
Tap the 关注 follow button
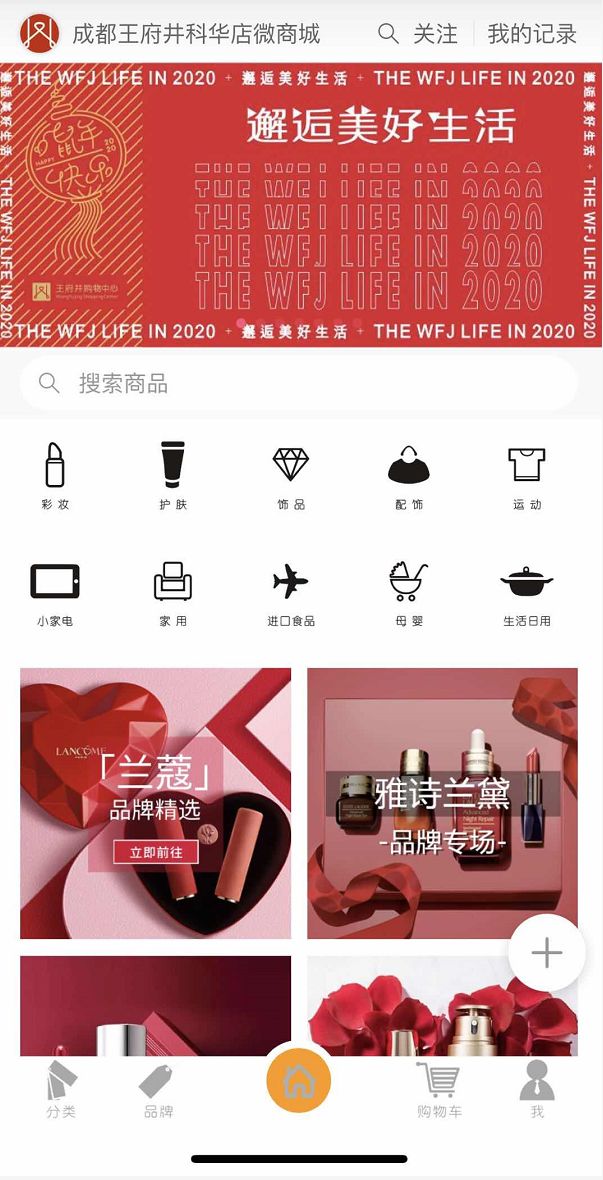418,34
